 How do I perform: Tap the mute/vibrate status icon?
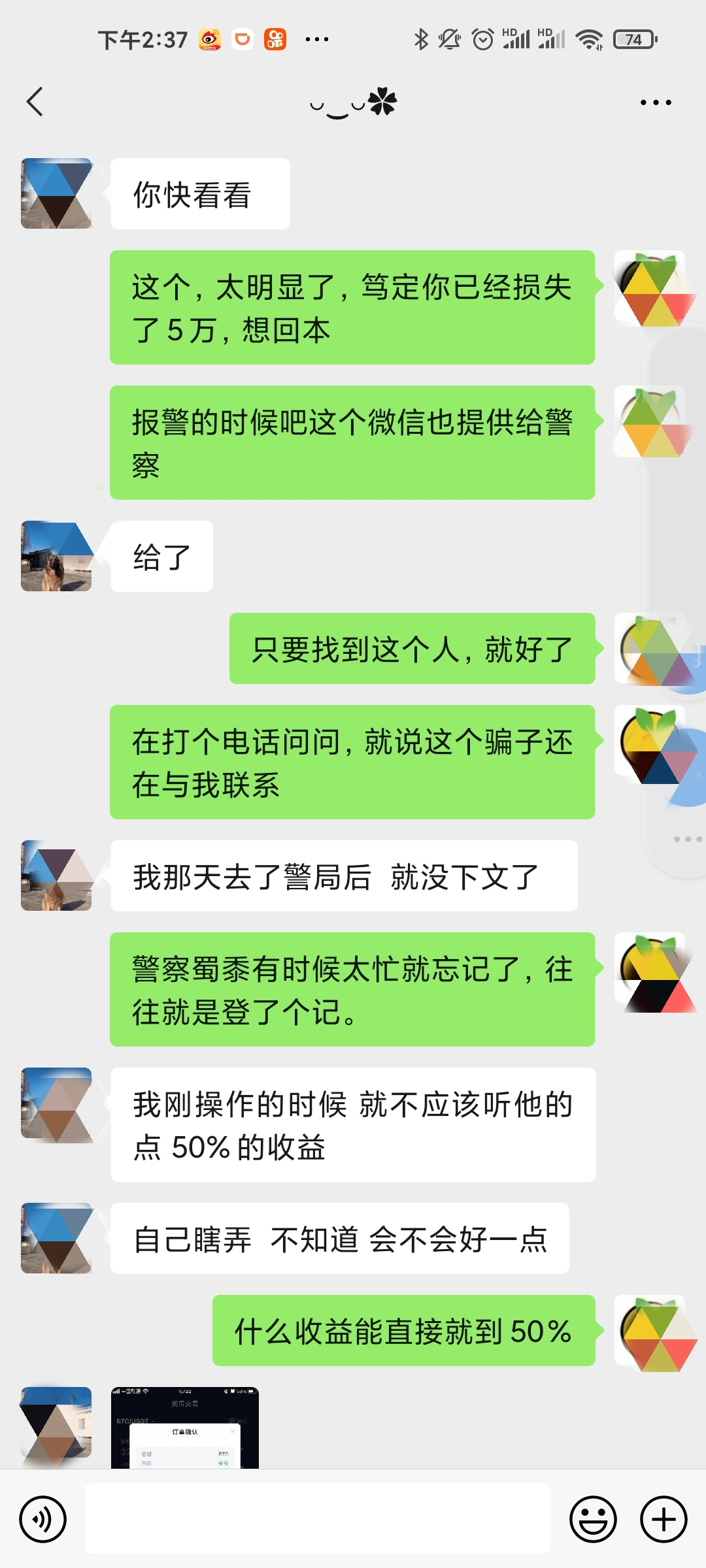point(450,39)
